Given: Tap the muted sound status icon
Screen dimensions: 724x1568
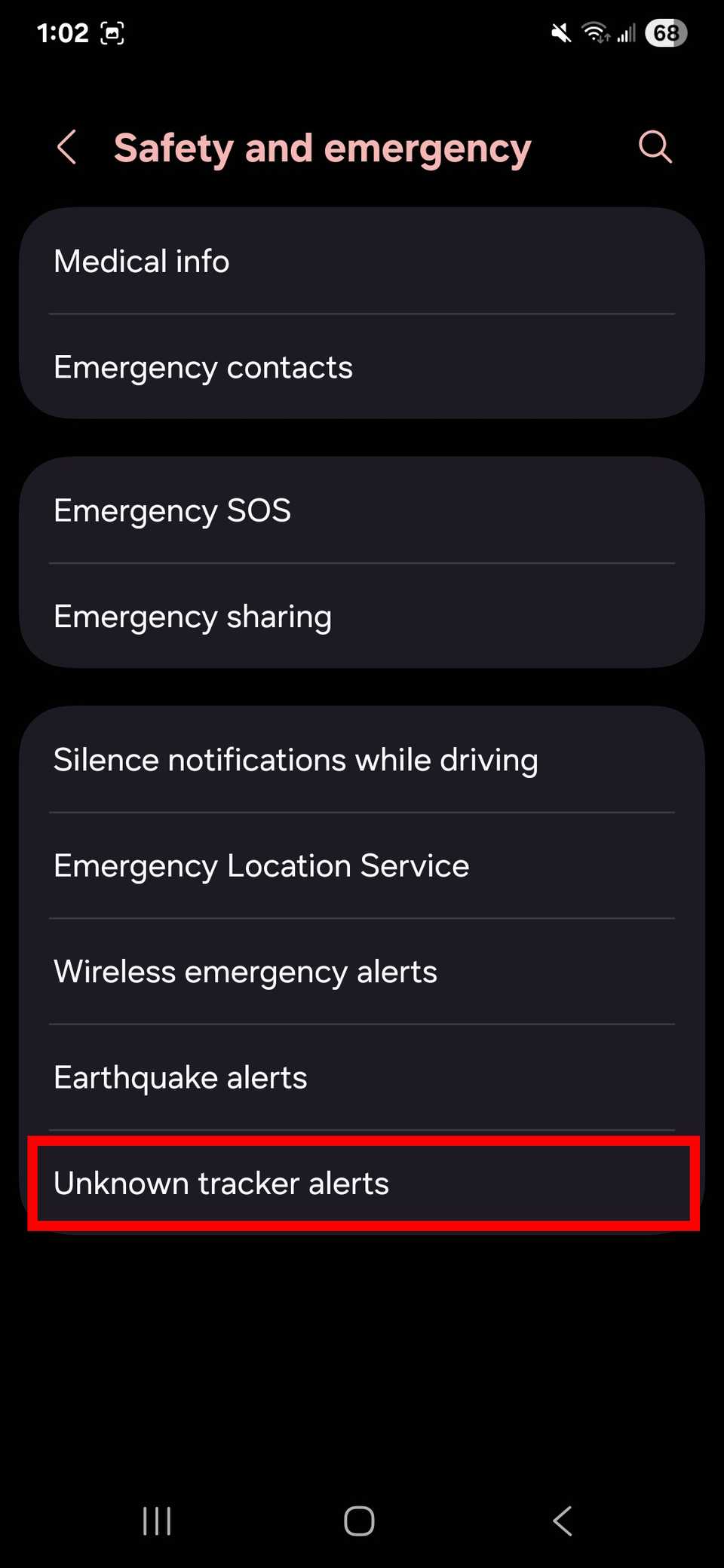Looking at the screenshot, I should pyautogui.click(x=560, y=32).
